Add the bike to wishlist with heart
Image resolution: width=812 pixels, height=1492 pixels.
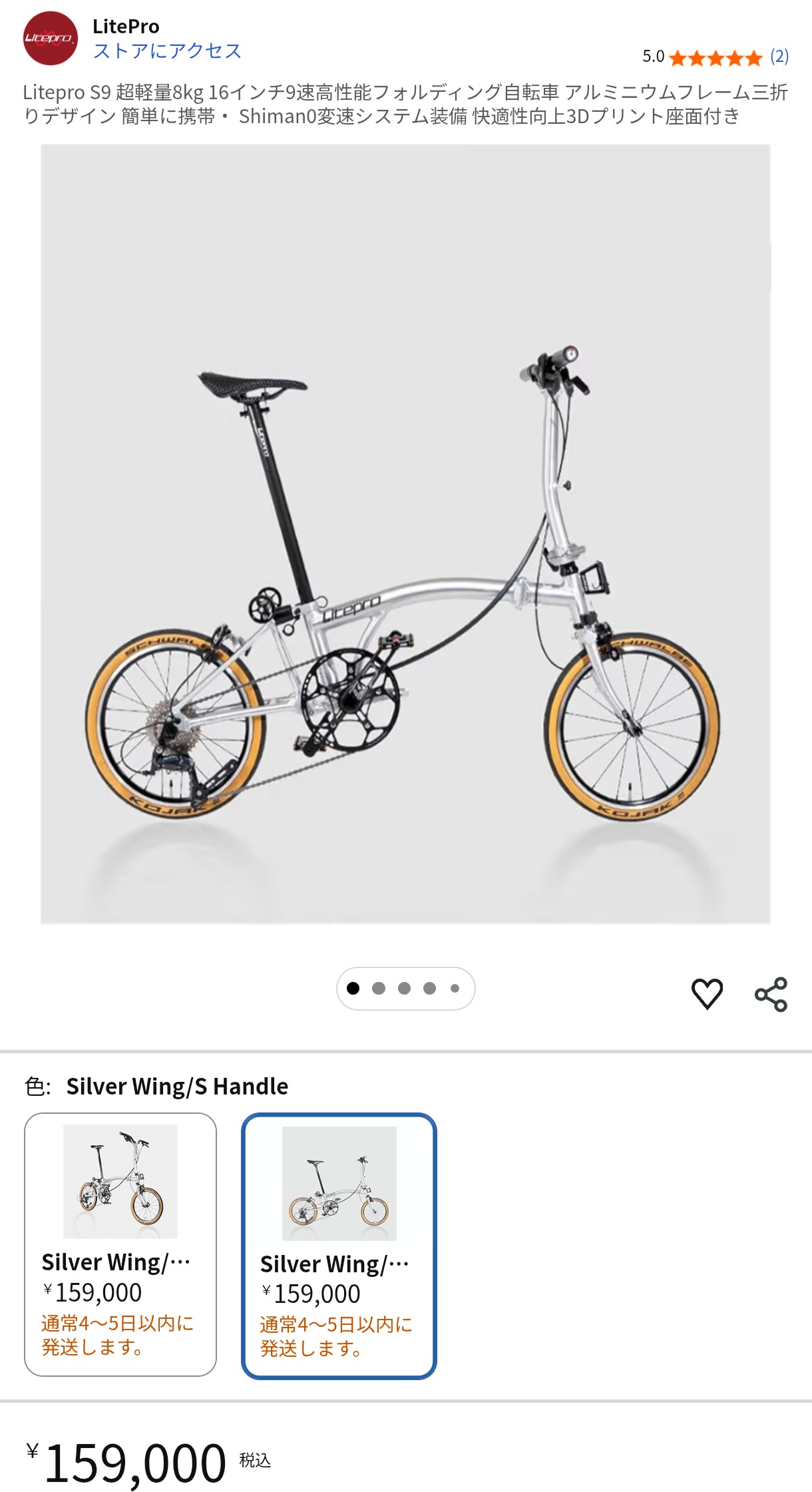(x=707, y=994)
